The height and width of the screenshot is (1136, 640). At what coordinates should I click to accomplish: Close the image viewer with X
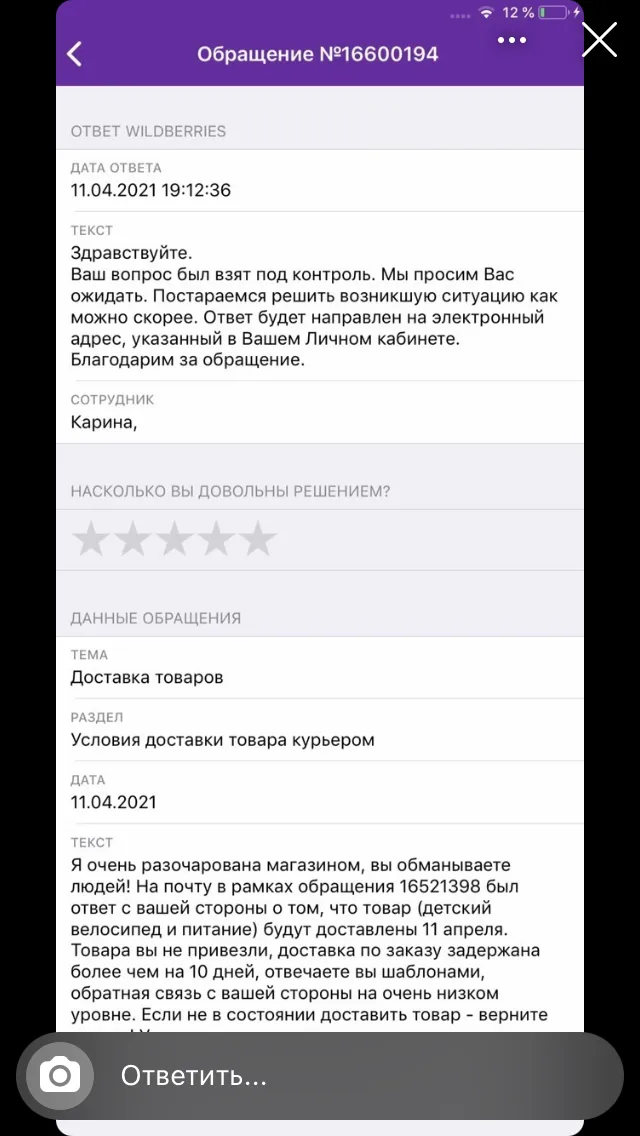click(x=599, y=40)
